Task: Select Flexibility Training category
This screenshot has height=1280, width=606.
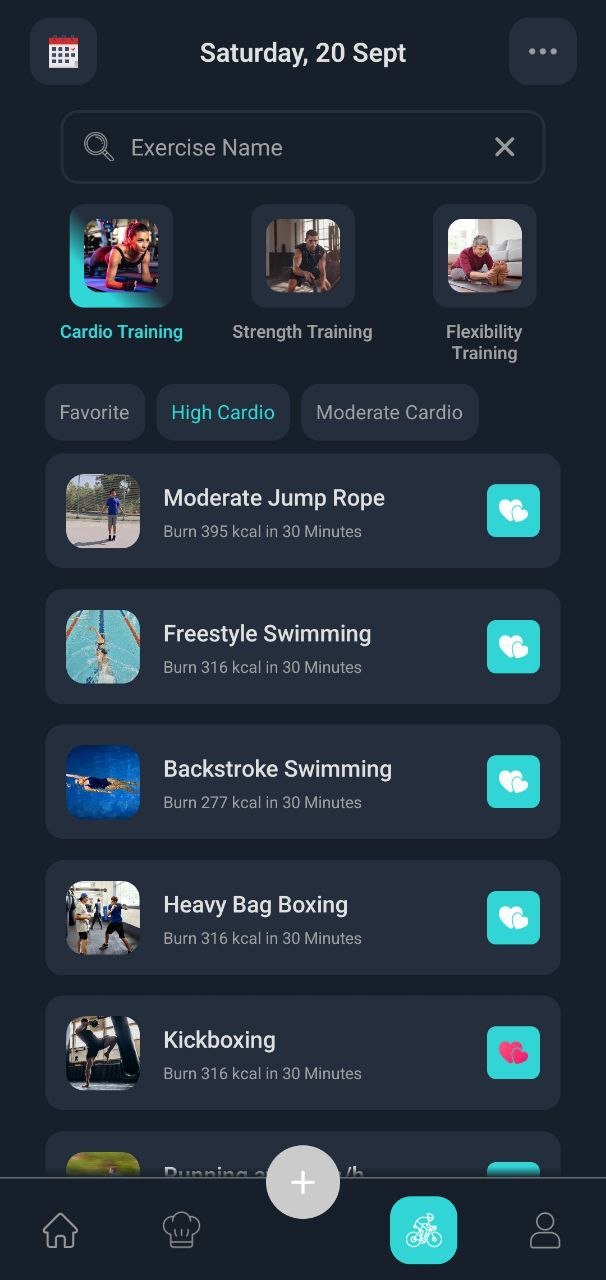Action: coord(484,257)
